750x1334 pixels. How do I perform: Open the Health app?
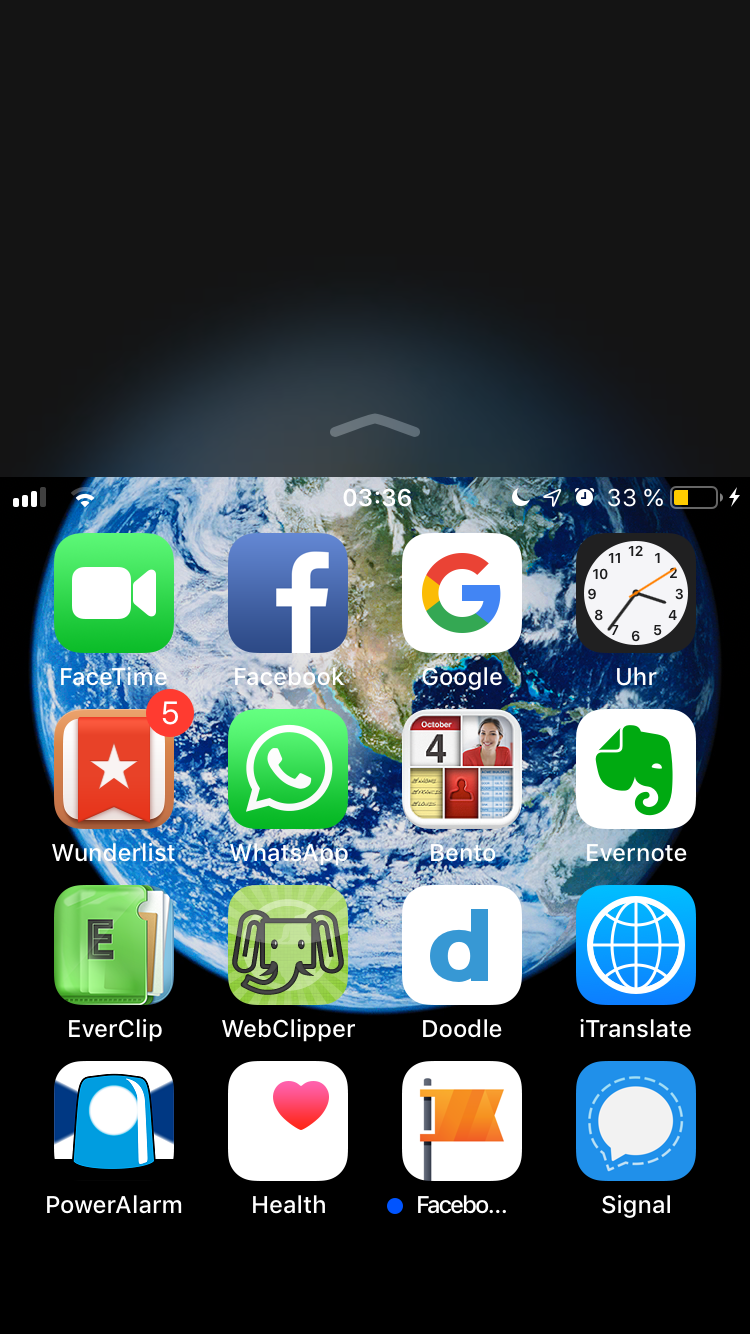pos(288,1121)
